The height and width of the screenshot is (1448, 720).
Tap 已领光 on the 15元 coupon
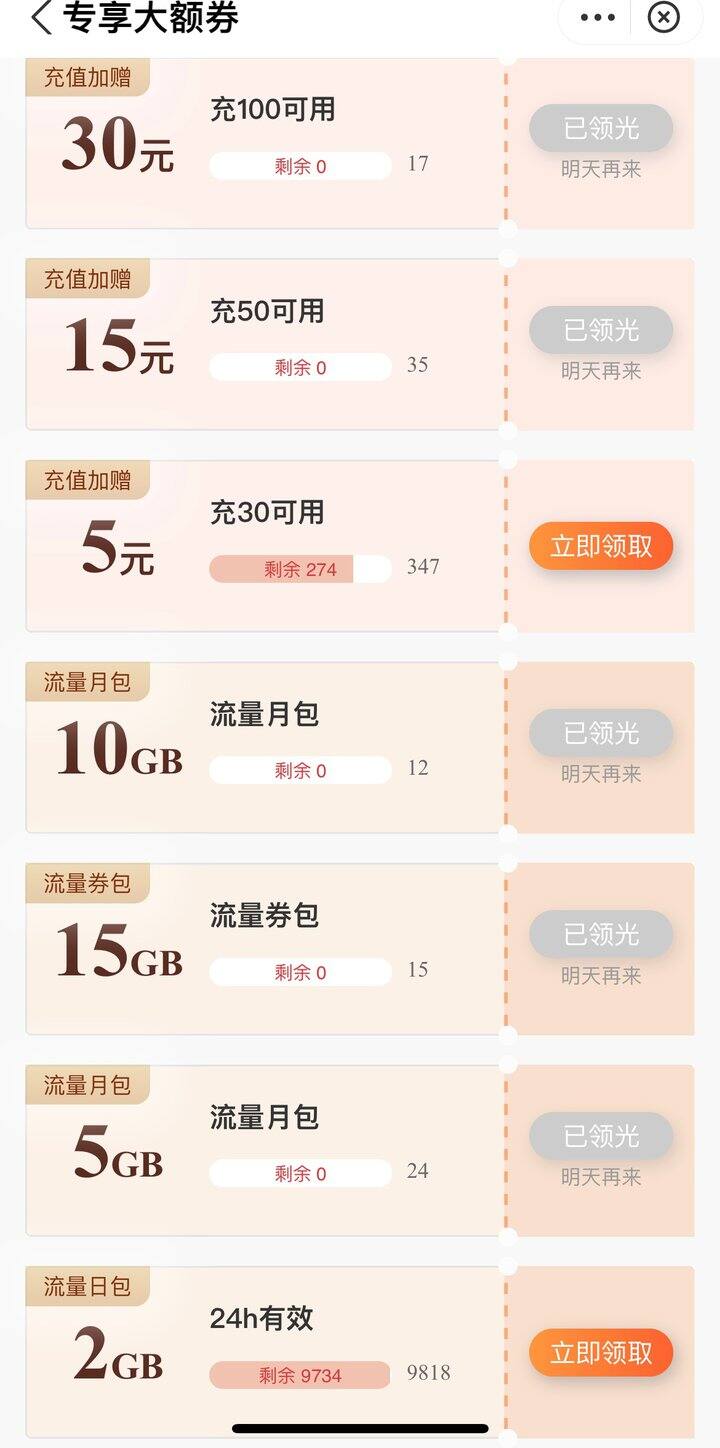601,330
